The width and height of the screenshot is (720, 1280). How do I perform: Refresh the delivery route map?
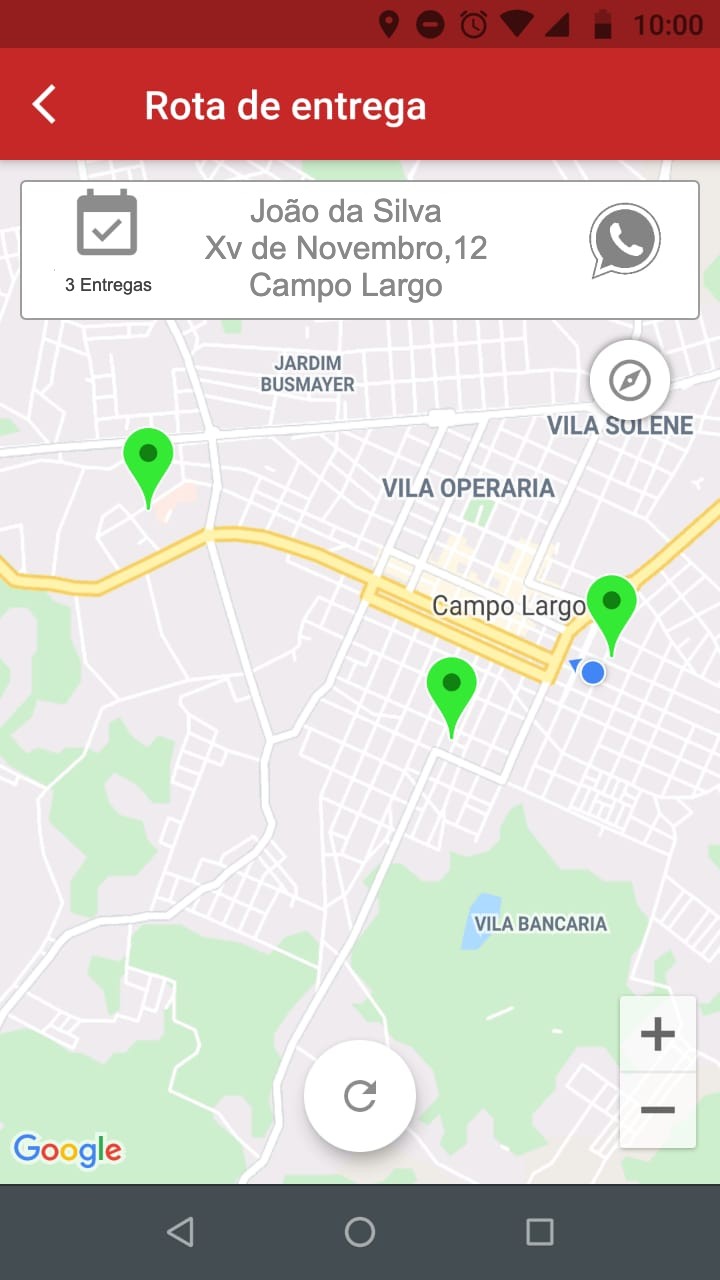360,1096
